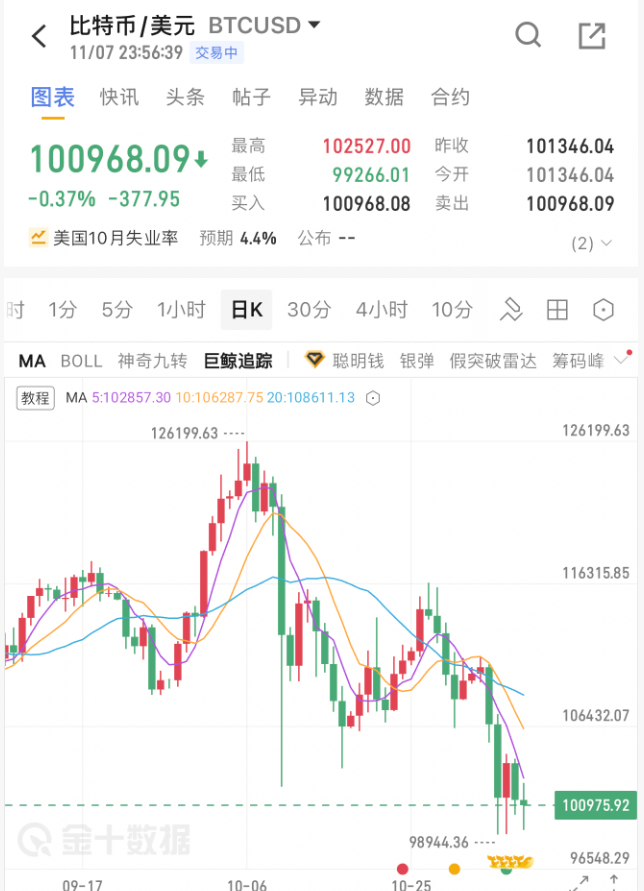Expand the 美国10月失业率 event row
644x891 pixels.
pos(589,243)
